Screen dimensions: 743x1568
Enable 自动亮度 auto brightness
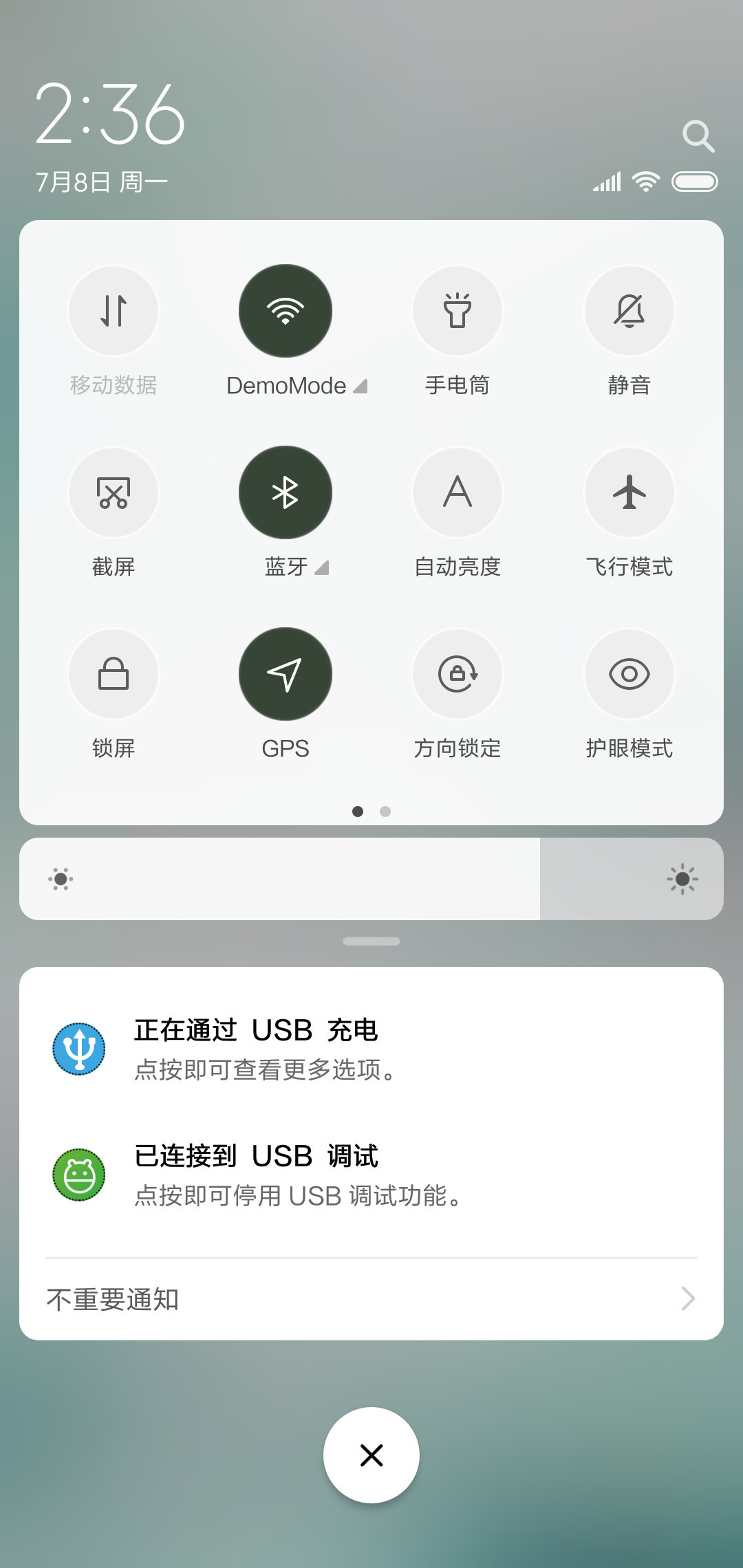pyautogui.click(x=457, y=492)
